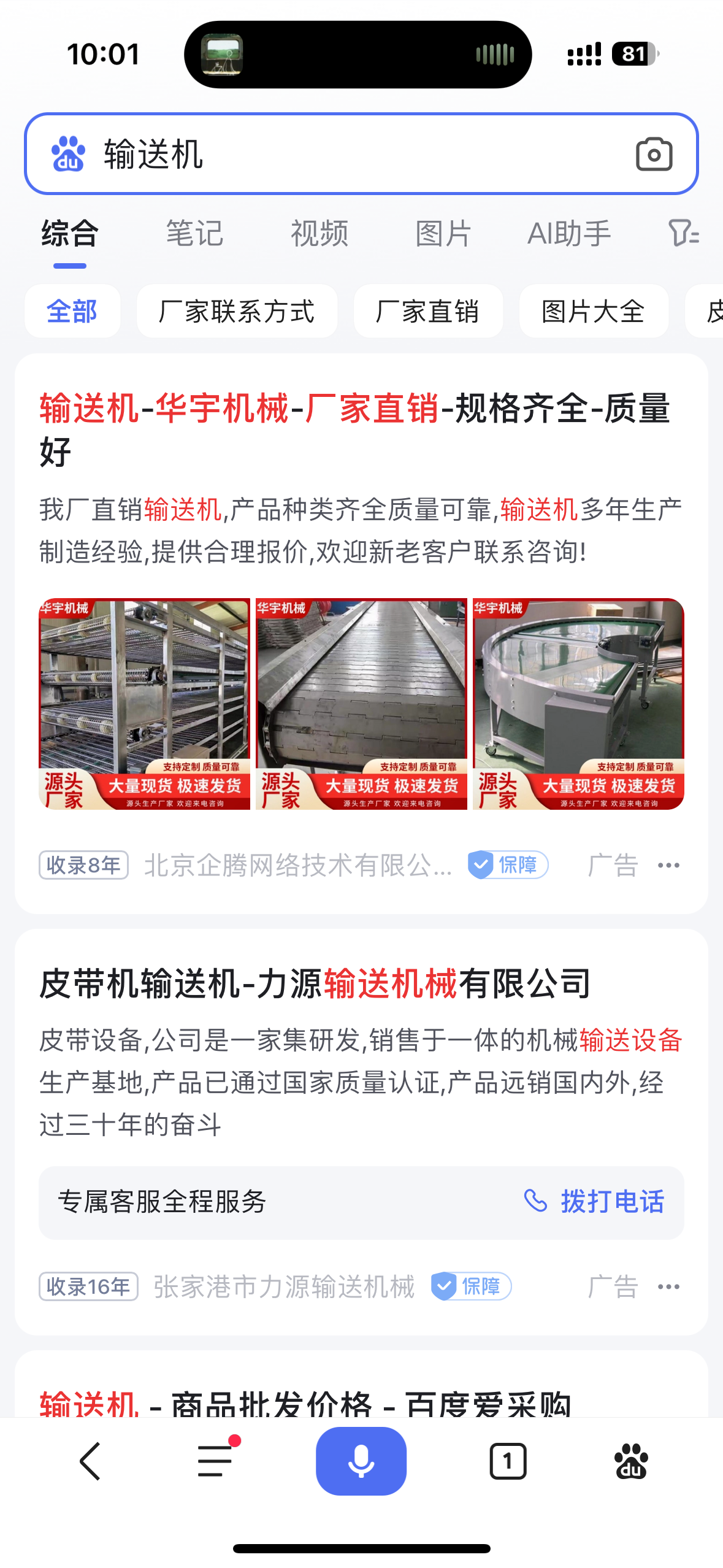Open the tab switcher showing 1
723x1568 pixels.
(x=508, y=1461)
